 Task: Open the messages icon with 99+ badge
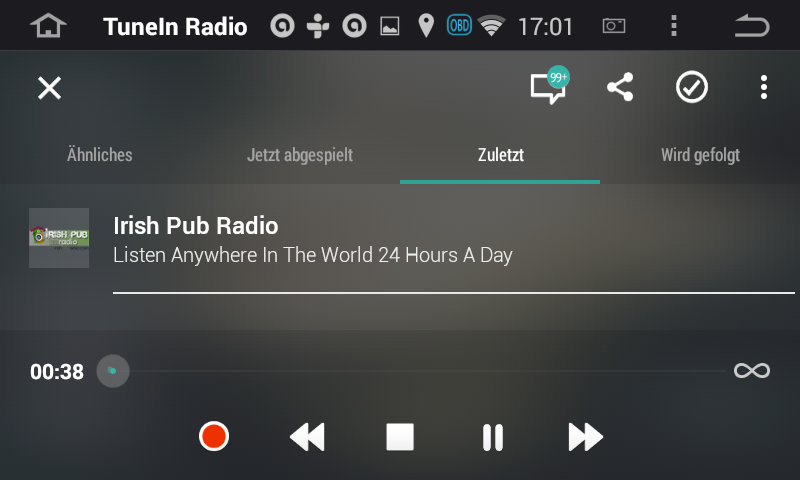pyautogui.click(x=547, y=88)
